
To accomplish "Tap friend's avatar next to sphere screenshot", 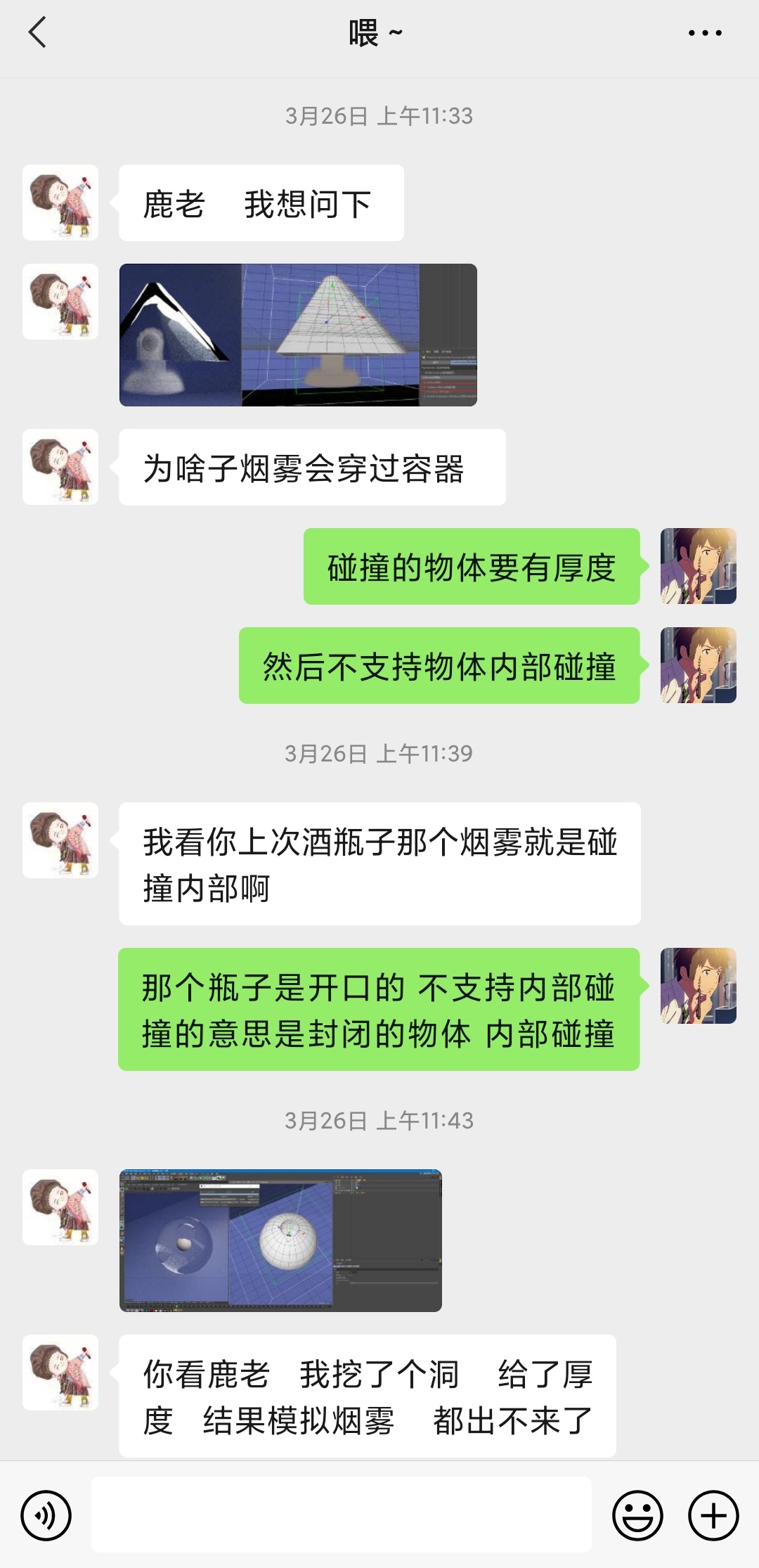I will 60,1208.
